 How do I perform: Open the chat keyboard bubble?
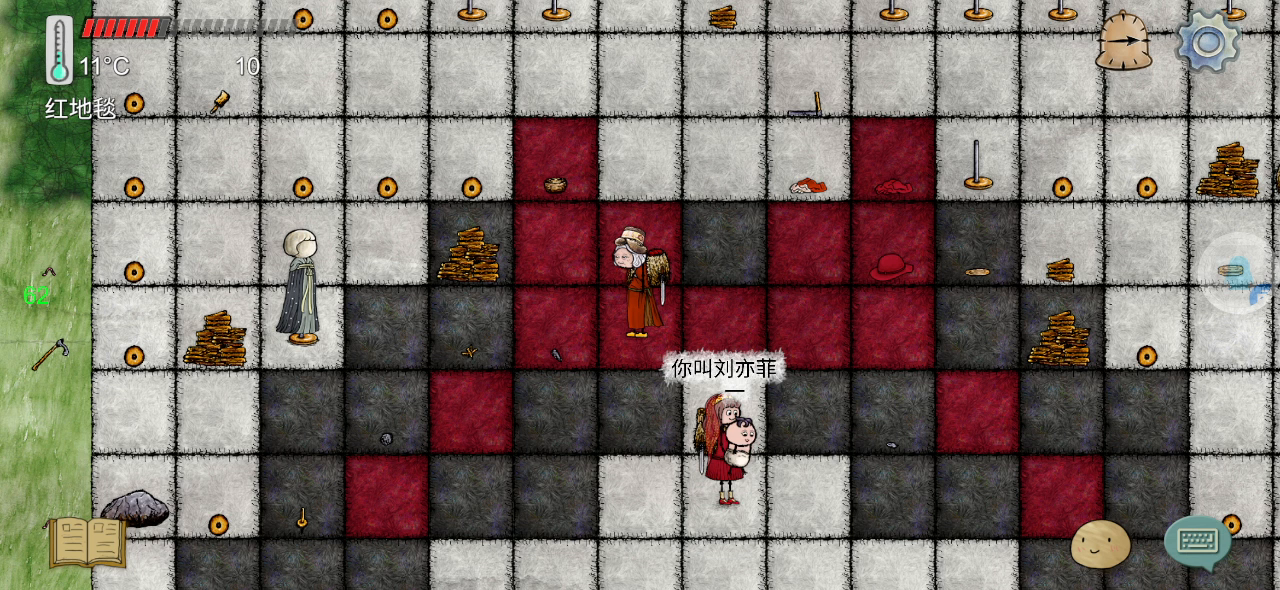click(x=1197, y=542)
